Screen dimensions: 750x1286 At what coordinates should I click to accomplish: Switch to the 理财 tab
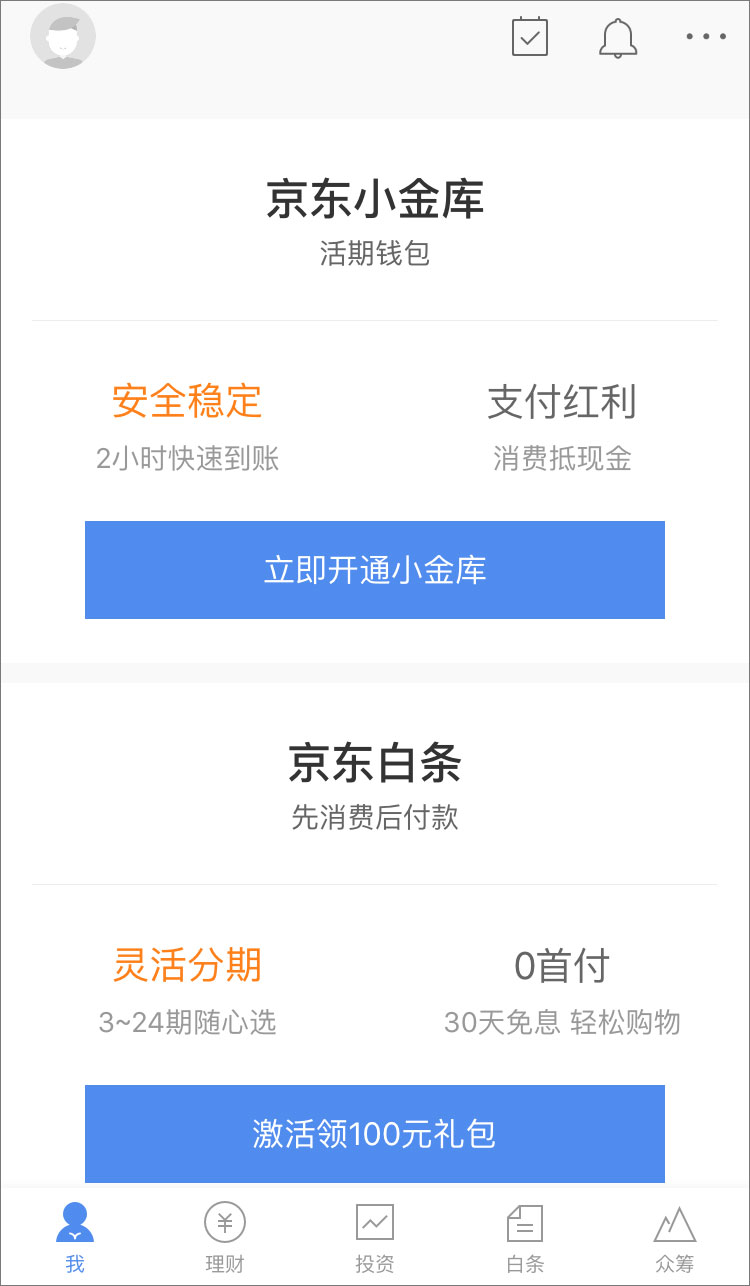[225, 1236]
